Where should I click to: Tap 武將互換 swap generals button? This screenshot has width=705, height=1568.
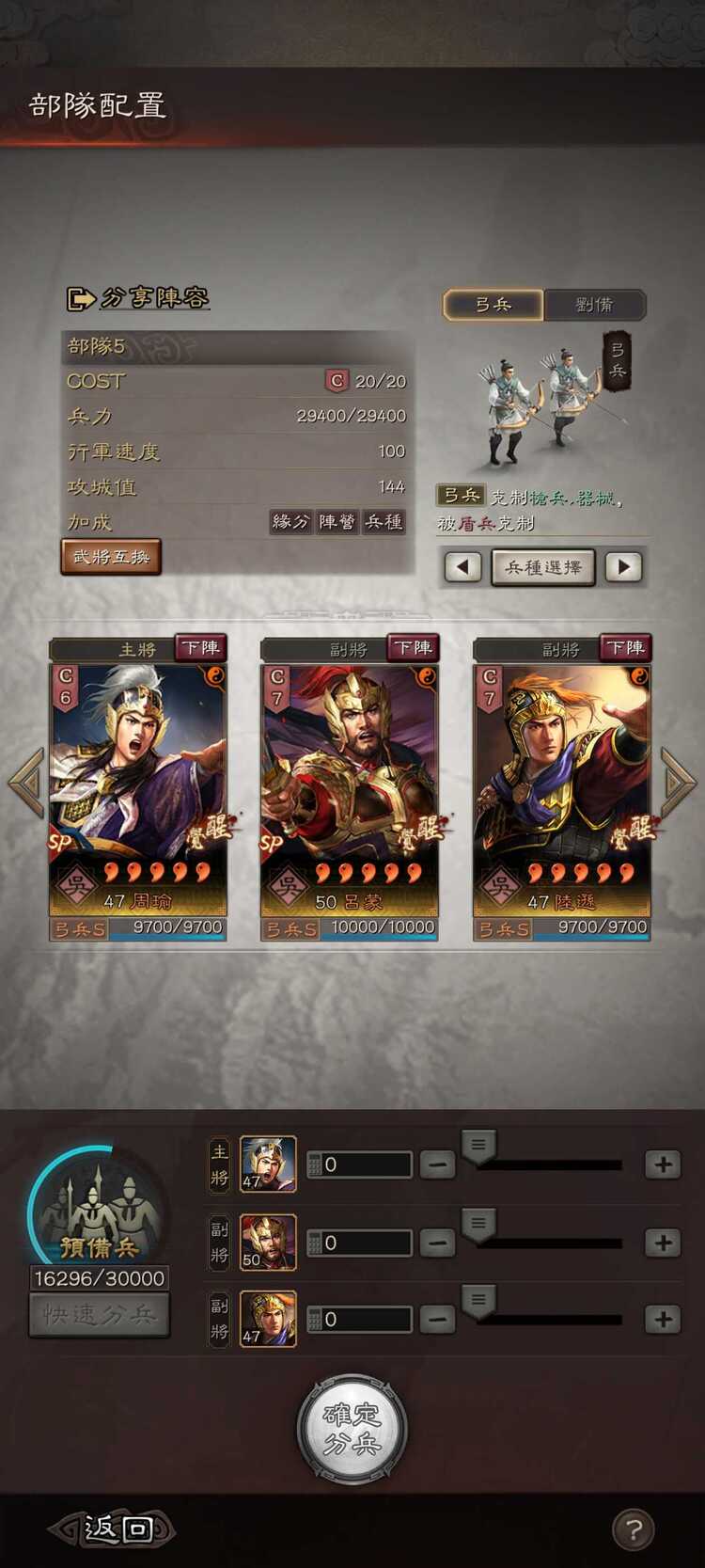coord(111,557)
